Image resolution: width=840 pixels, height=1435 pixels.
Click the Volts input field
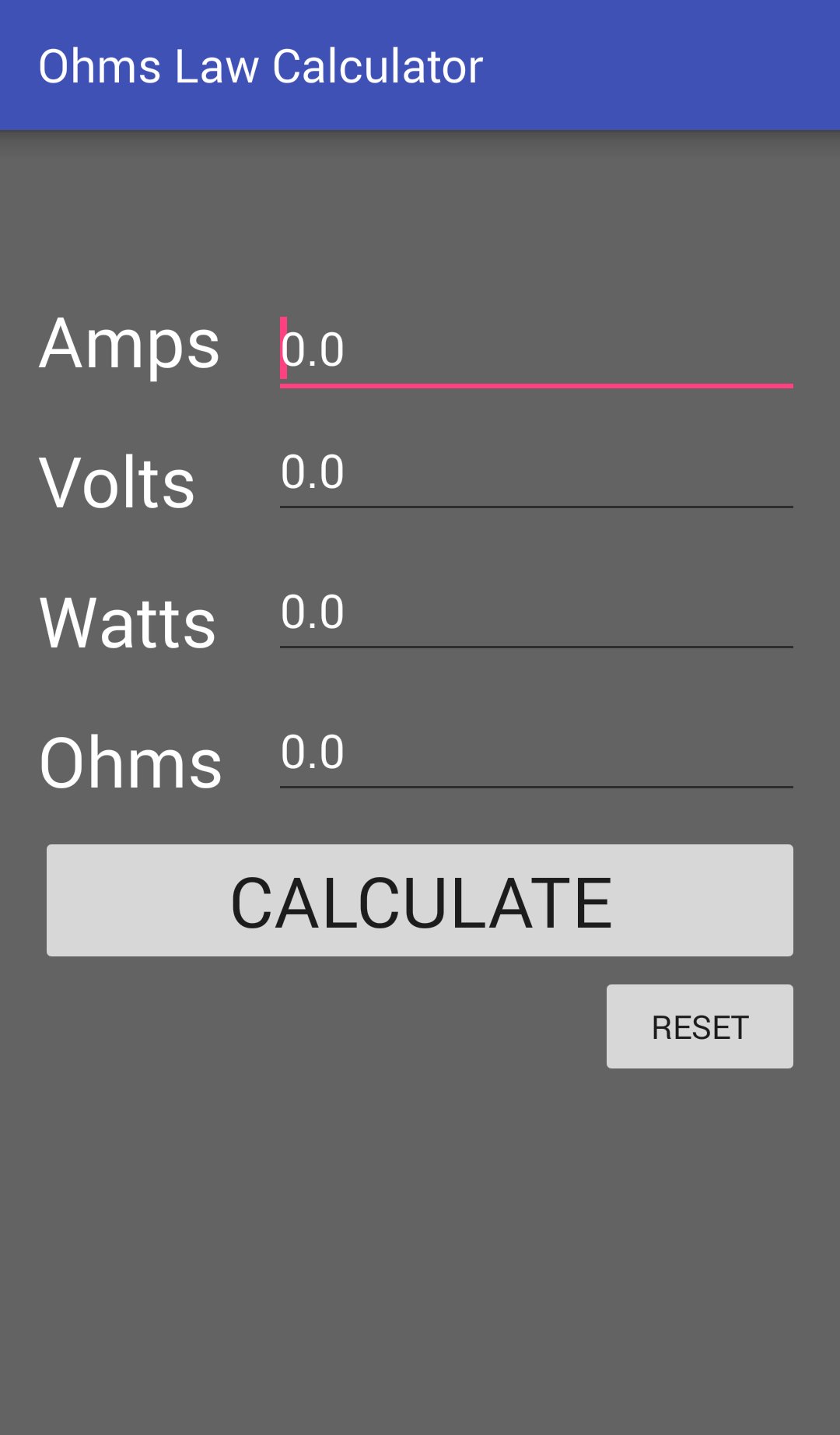(537, 475)
